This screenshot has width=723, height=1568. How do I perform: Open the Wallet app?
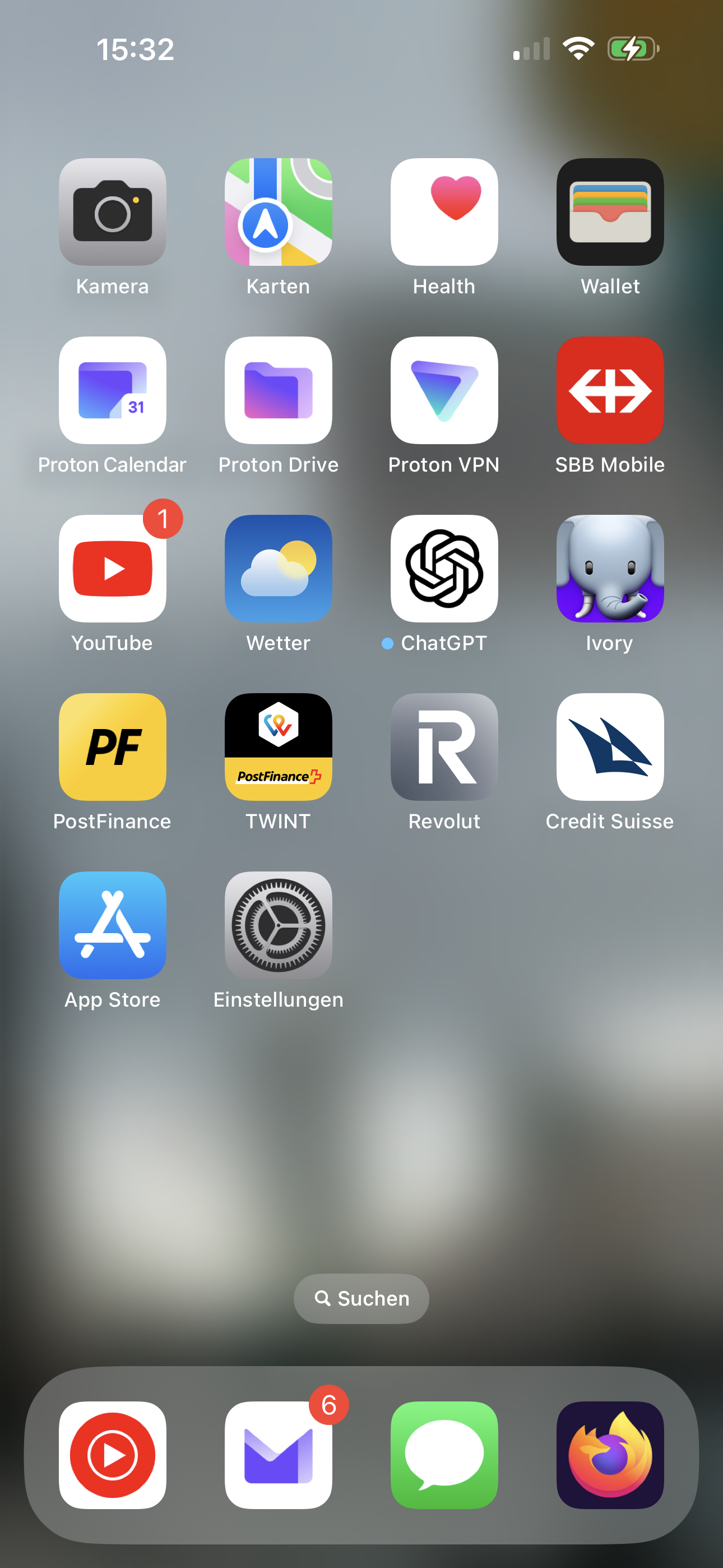(x=610, y=212)
